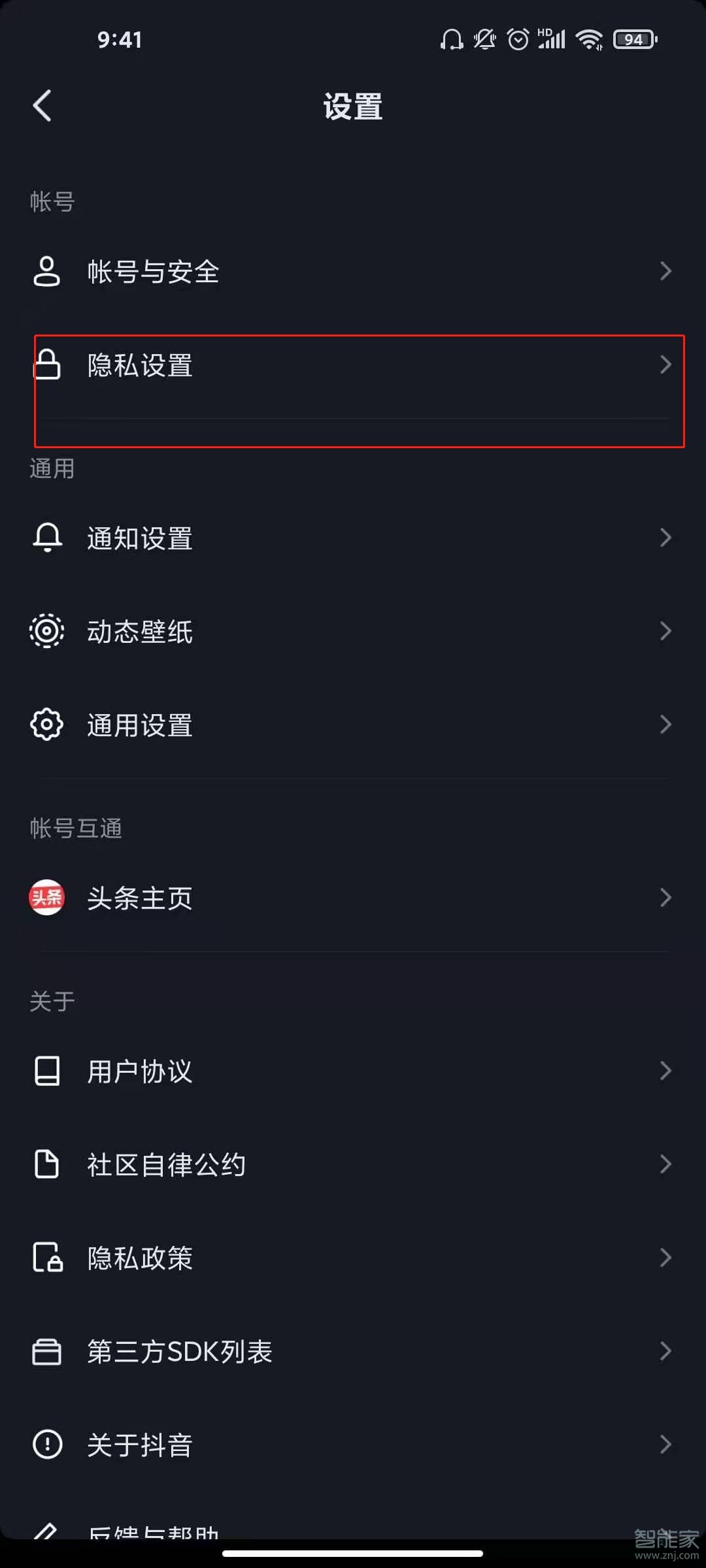Open 关于抖音
Screen dimensions: 706x1568
(353, 1445)
